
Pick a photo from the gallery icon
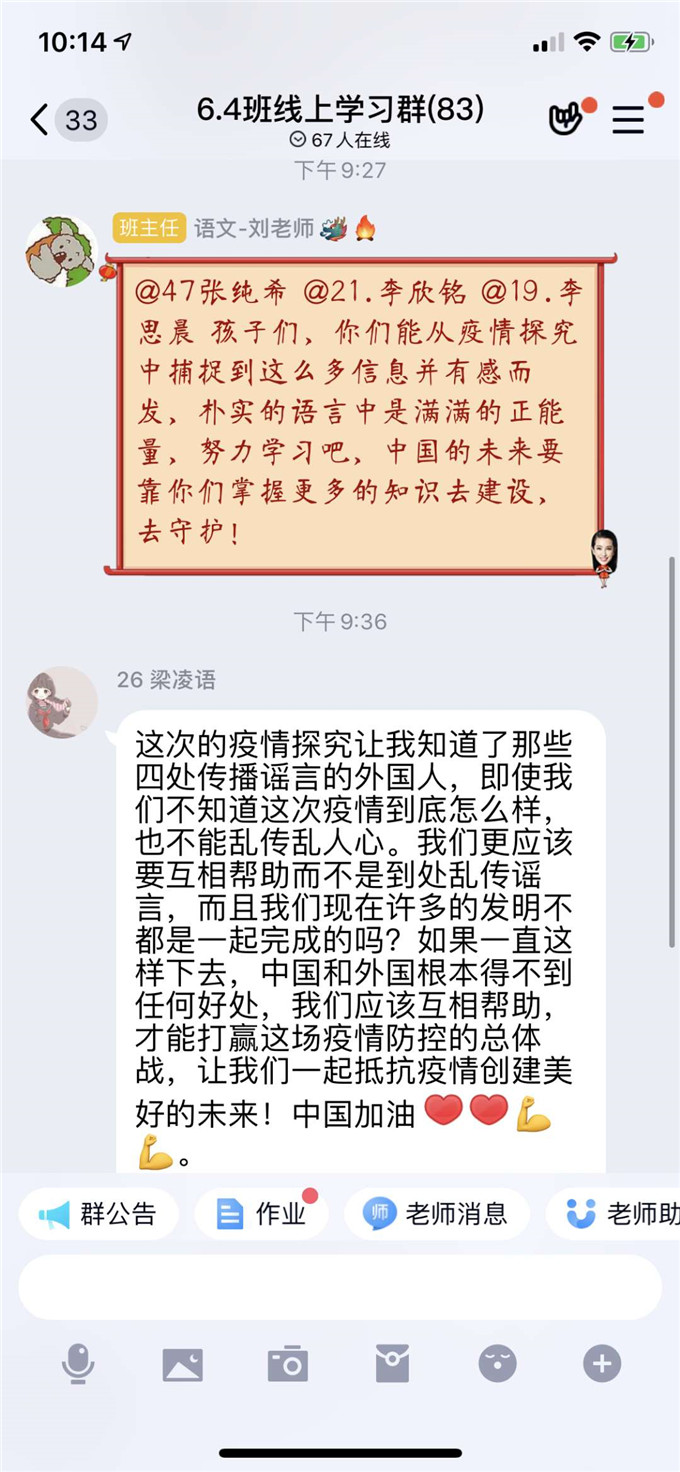(x=183, y=1364)
